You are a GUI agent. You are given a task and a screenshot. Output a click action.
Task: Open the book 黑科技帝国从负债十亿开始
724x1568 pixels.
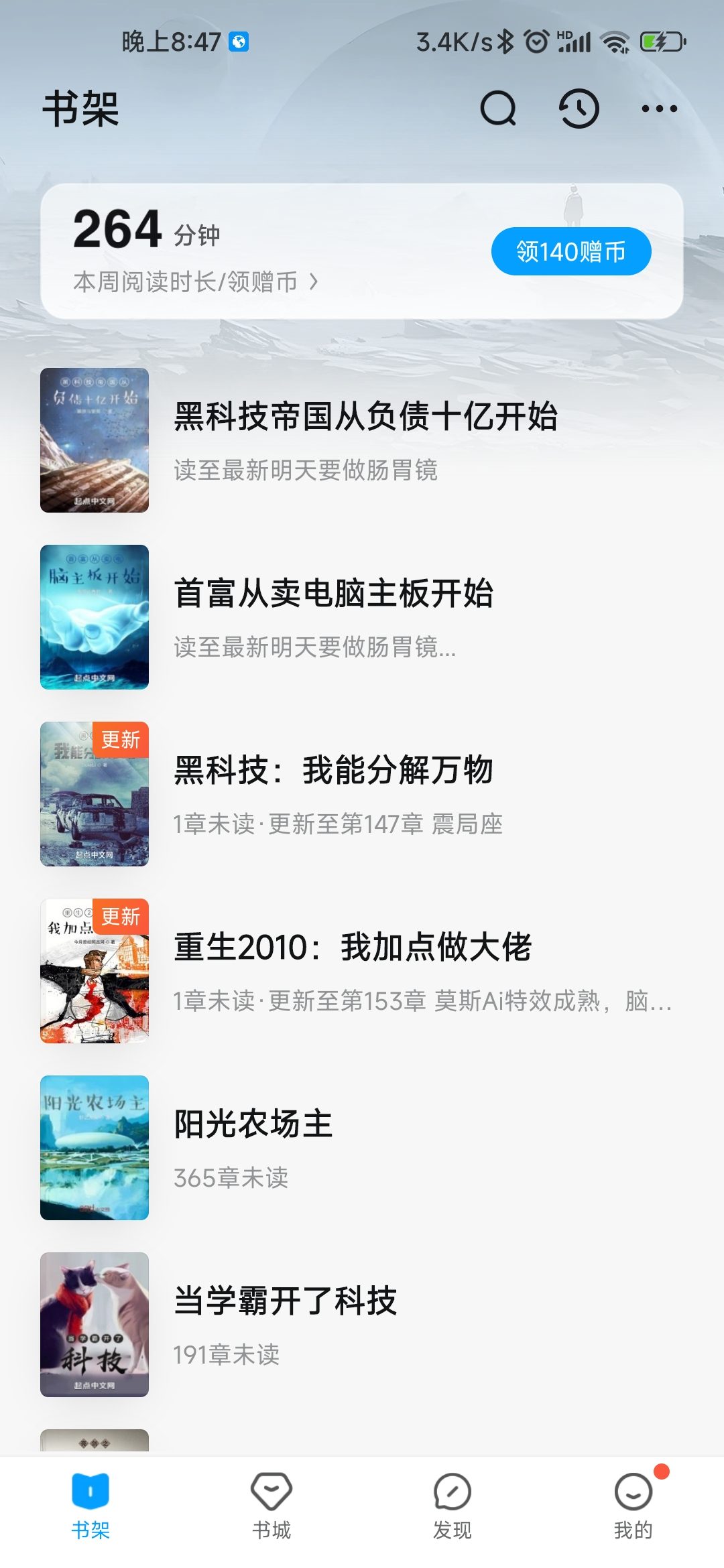(x=365, y=417)
